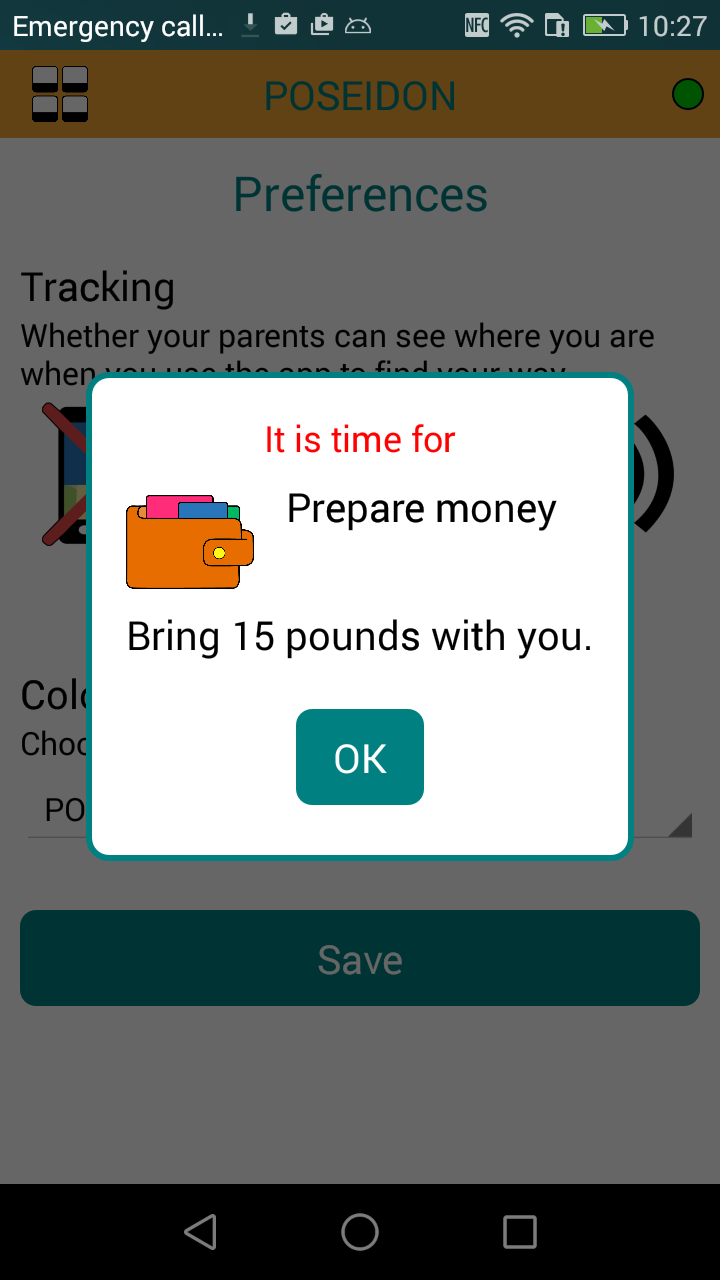Go back using the system back button
This screenshot has height=1280, width=720.
[200, 1232]
